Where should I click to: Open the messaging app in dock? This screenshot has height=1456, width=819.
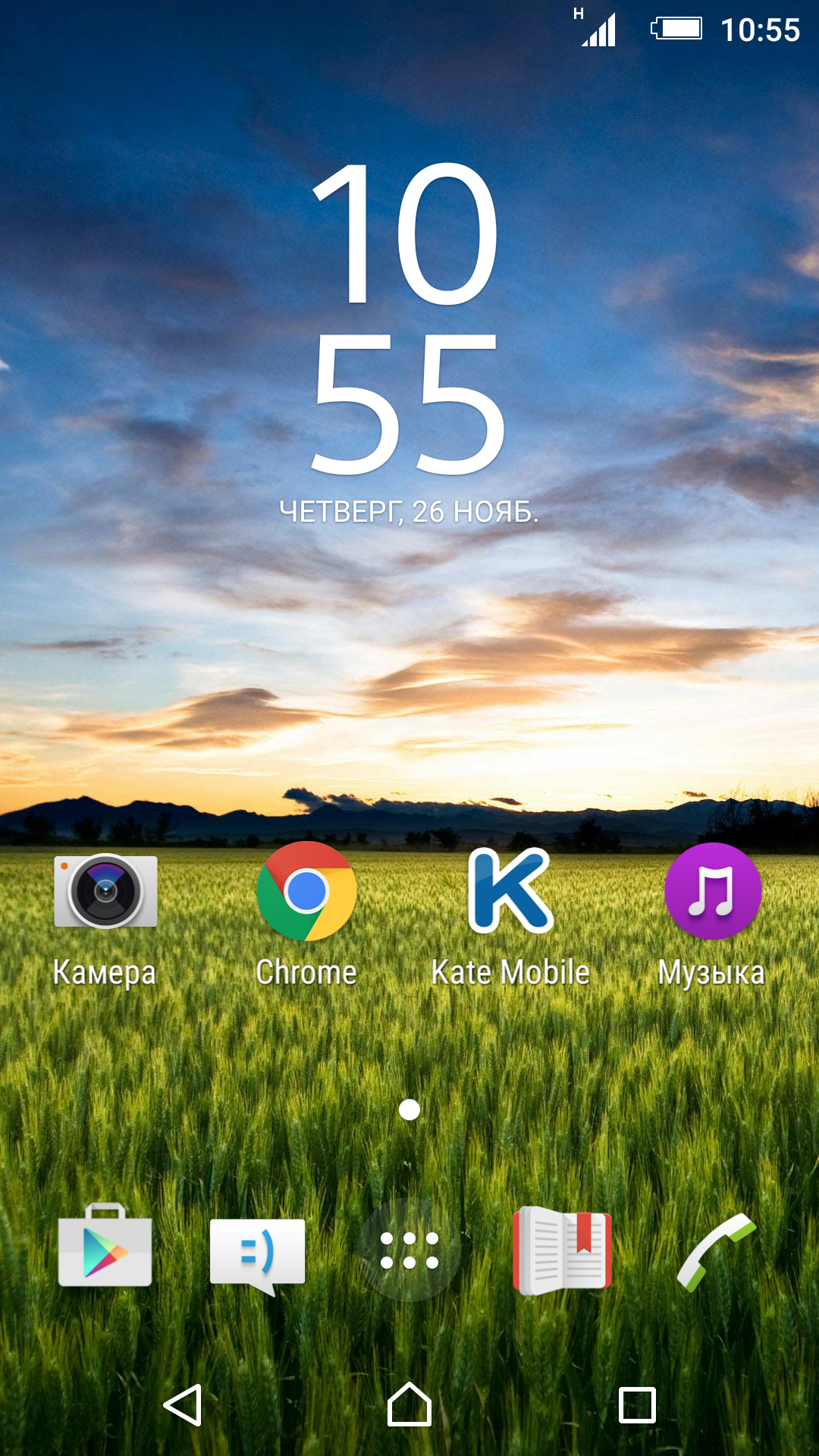click(257, 1253)
